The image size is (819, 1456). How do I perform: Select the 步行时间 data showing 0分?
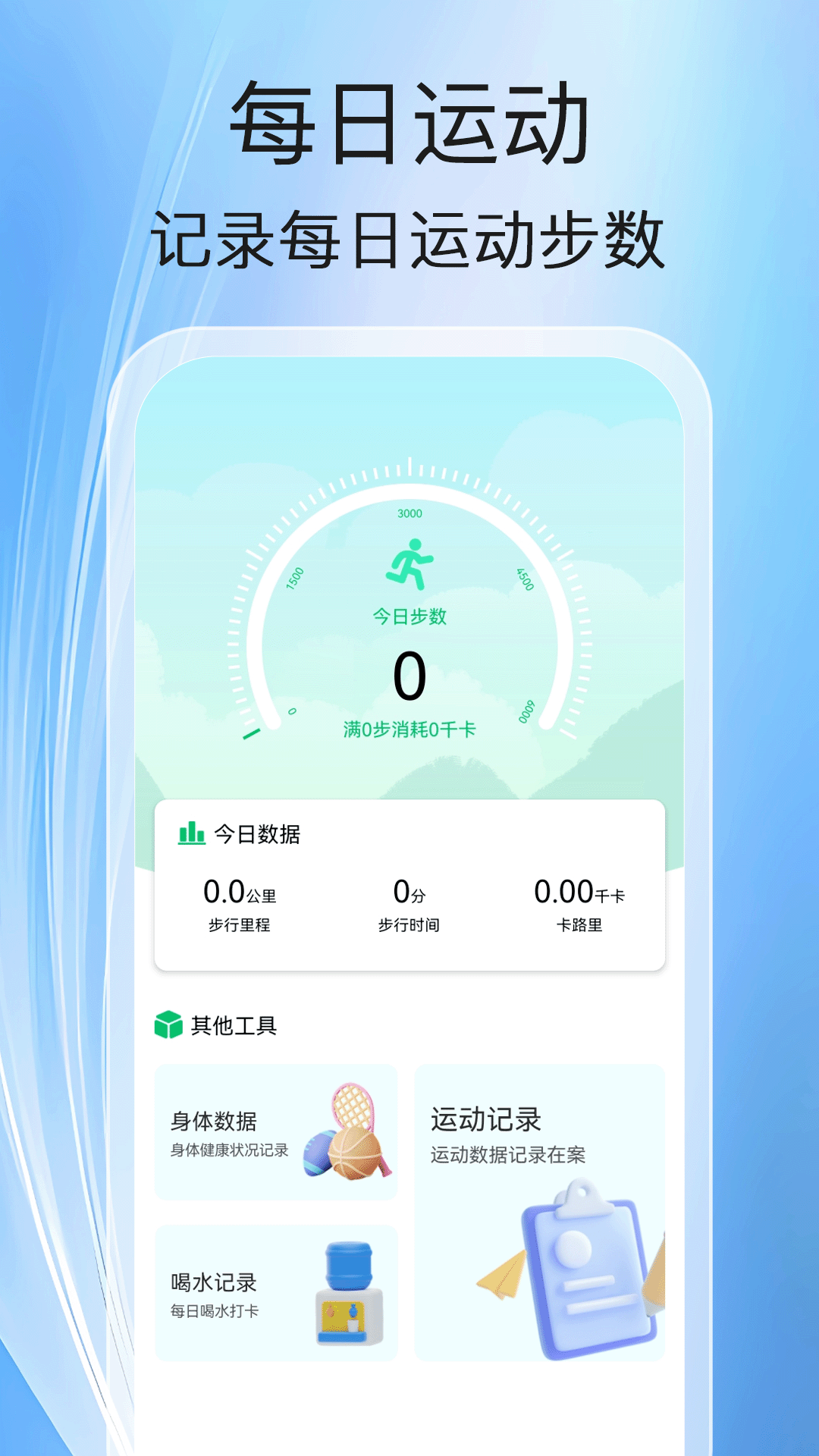[409, 902]
